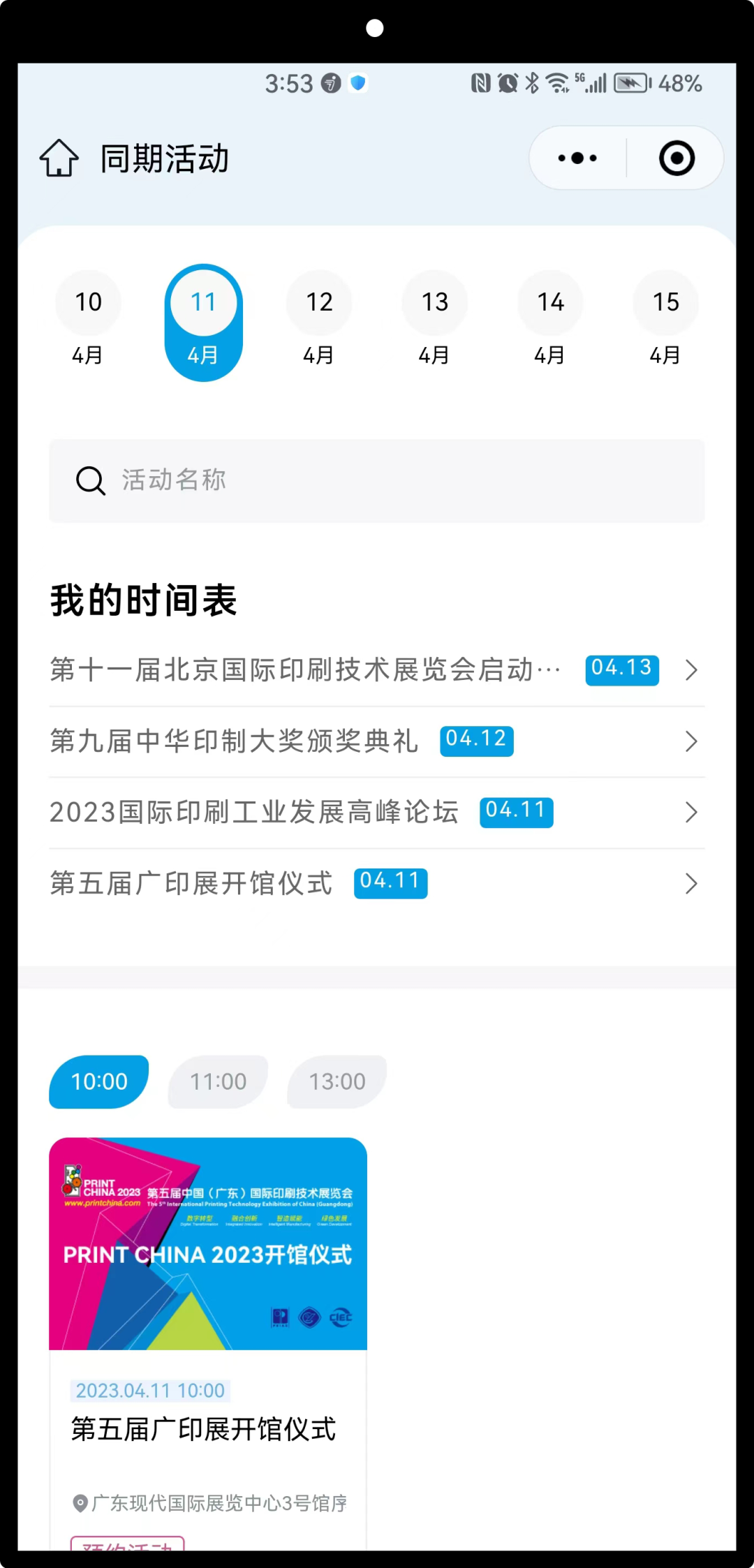Open the PRINT CHINA 2023开馆仪式 event card
Viewport: 754px width, 1568px height.
pyautogui.click(x=208, y=1257)
